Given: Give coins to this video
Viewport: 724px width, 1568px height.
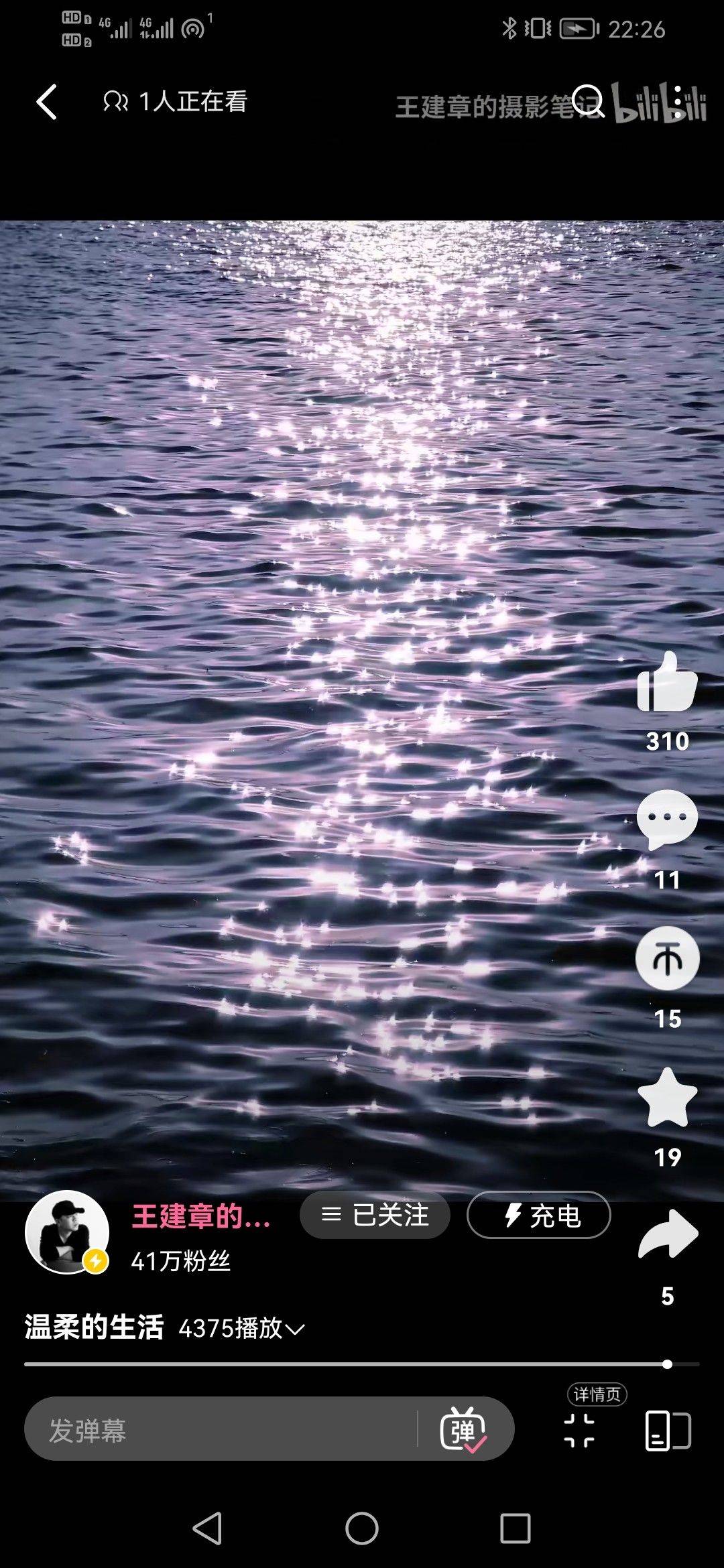Looking at the screenshot, I should (x=667, y=958).
